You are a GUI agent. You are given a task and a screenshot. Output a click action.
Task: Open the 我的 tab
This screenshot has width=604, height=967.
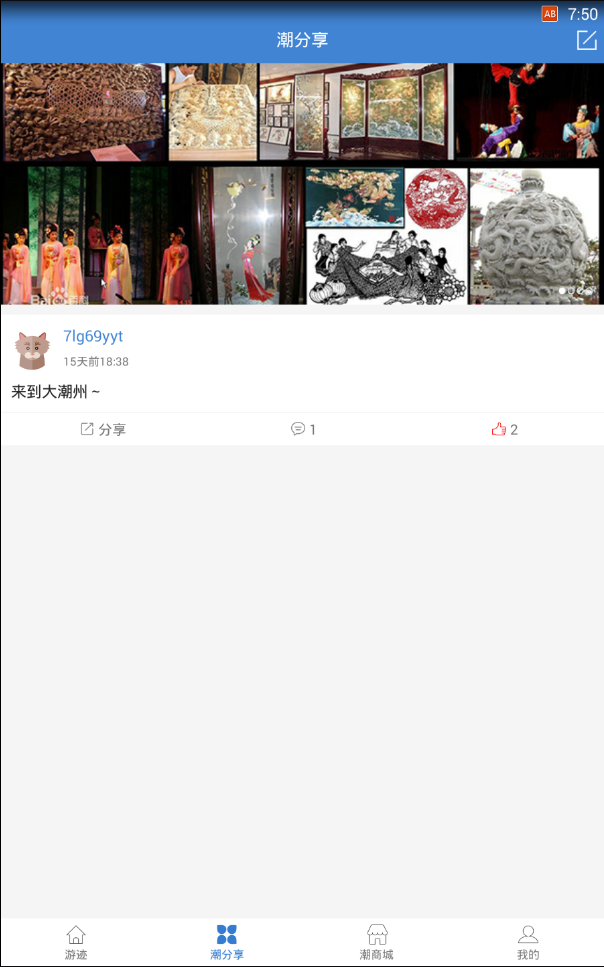[x=528, y=942]
